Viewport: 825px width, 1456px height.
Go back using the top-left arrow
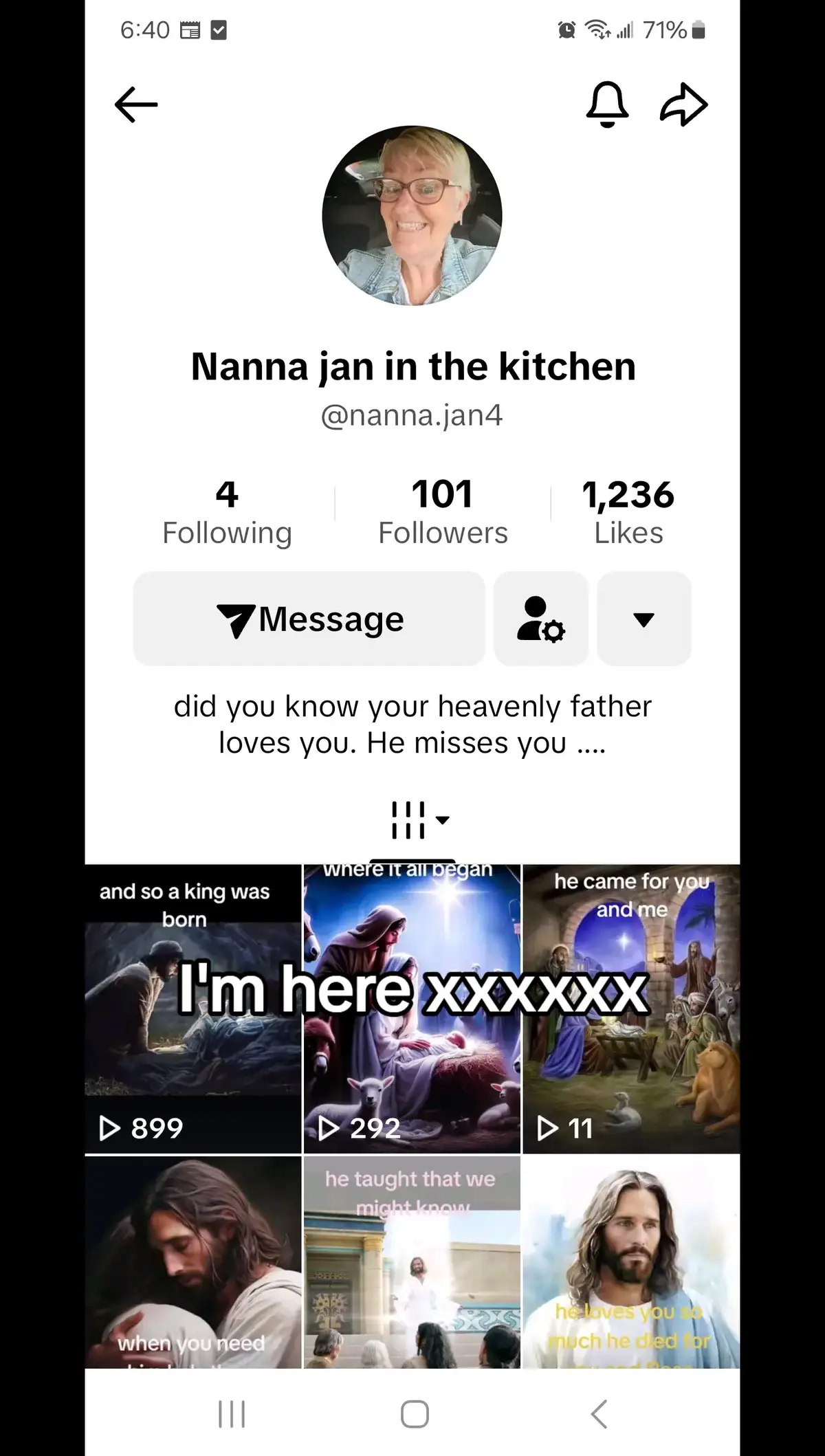pos(136,104)
